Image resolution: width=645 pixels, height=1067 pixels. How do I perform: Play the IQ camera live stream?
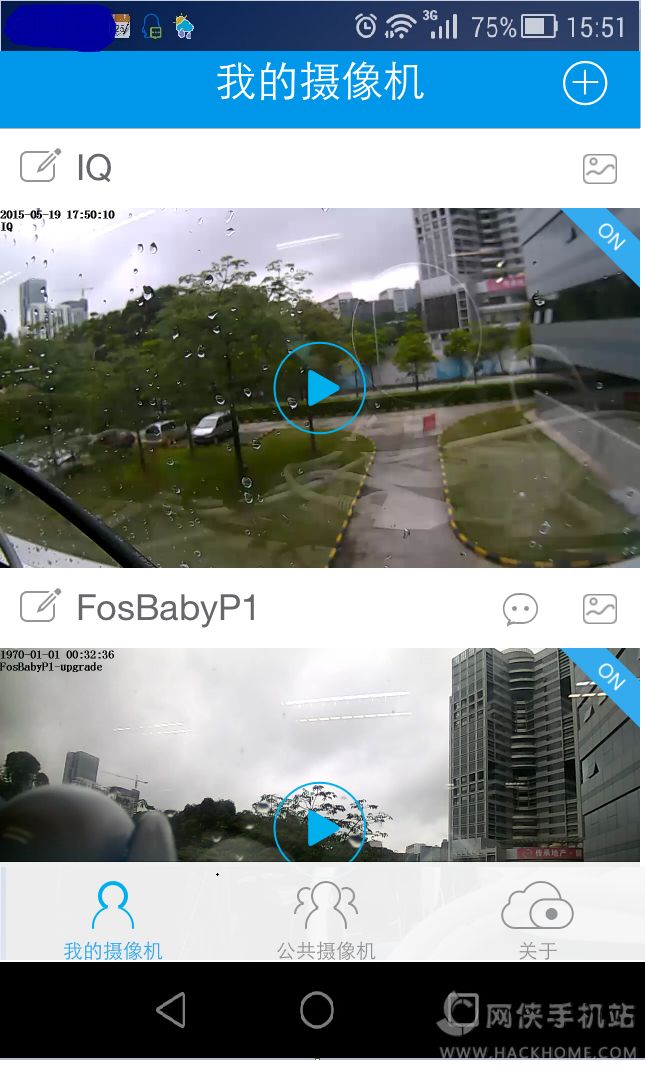click(319, 388)
